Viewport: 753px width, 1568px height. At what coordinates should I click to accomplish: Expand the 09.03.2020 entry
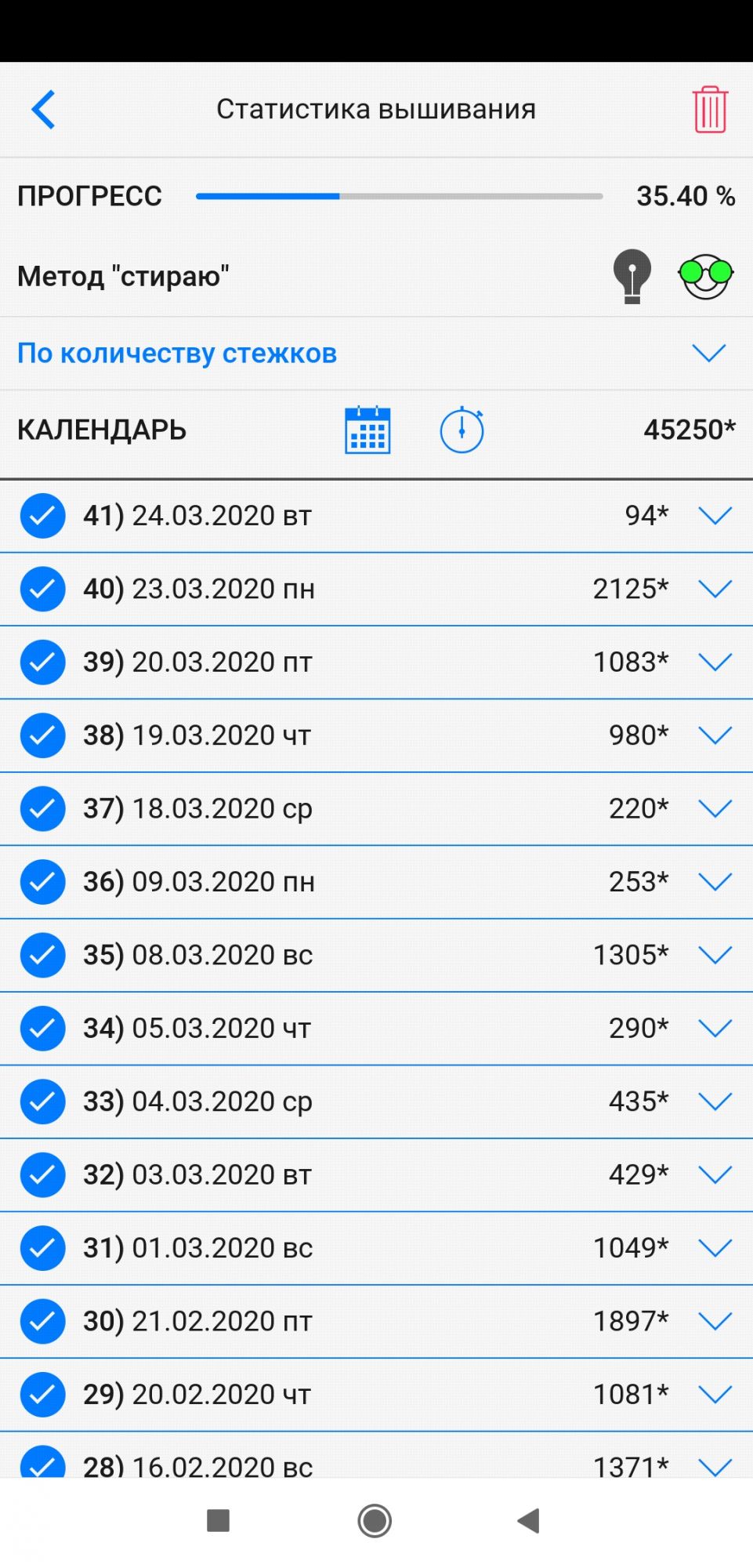pyautogui.click(x=715, y=882)
